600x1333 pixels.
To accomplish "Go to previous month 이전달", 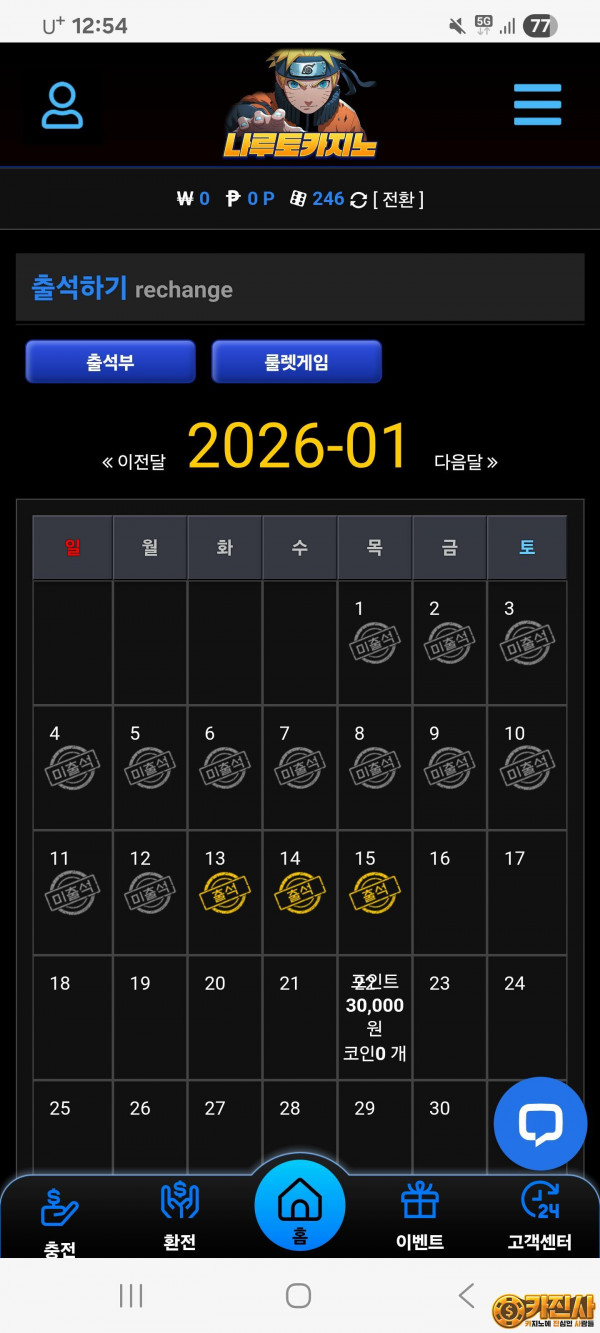I will pos(134,462).
